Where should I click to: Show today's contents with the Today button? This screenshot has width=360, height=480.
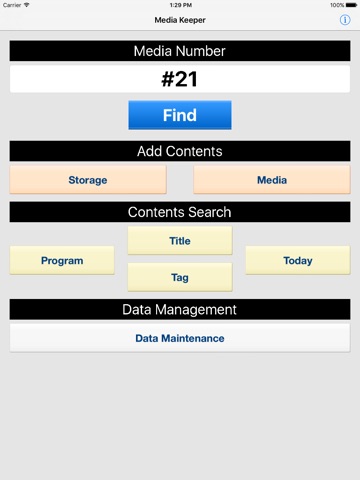[x=298, y=260]
